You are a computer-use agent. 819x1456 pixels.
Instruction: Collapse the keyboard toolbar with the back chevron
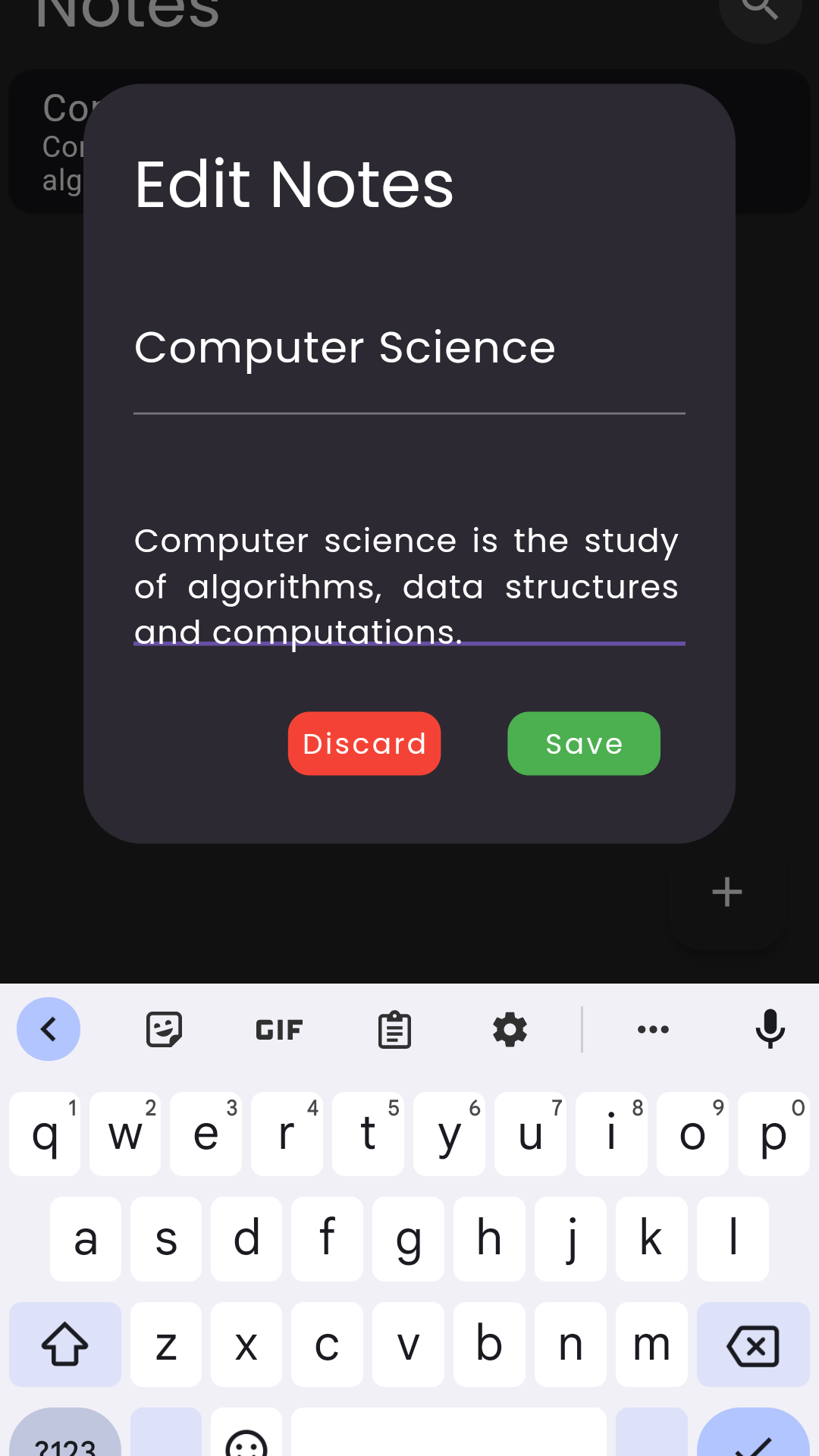(49, 1029)
